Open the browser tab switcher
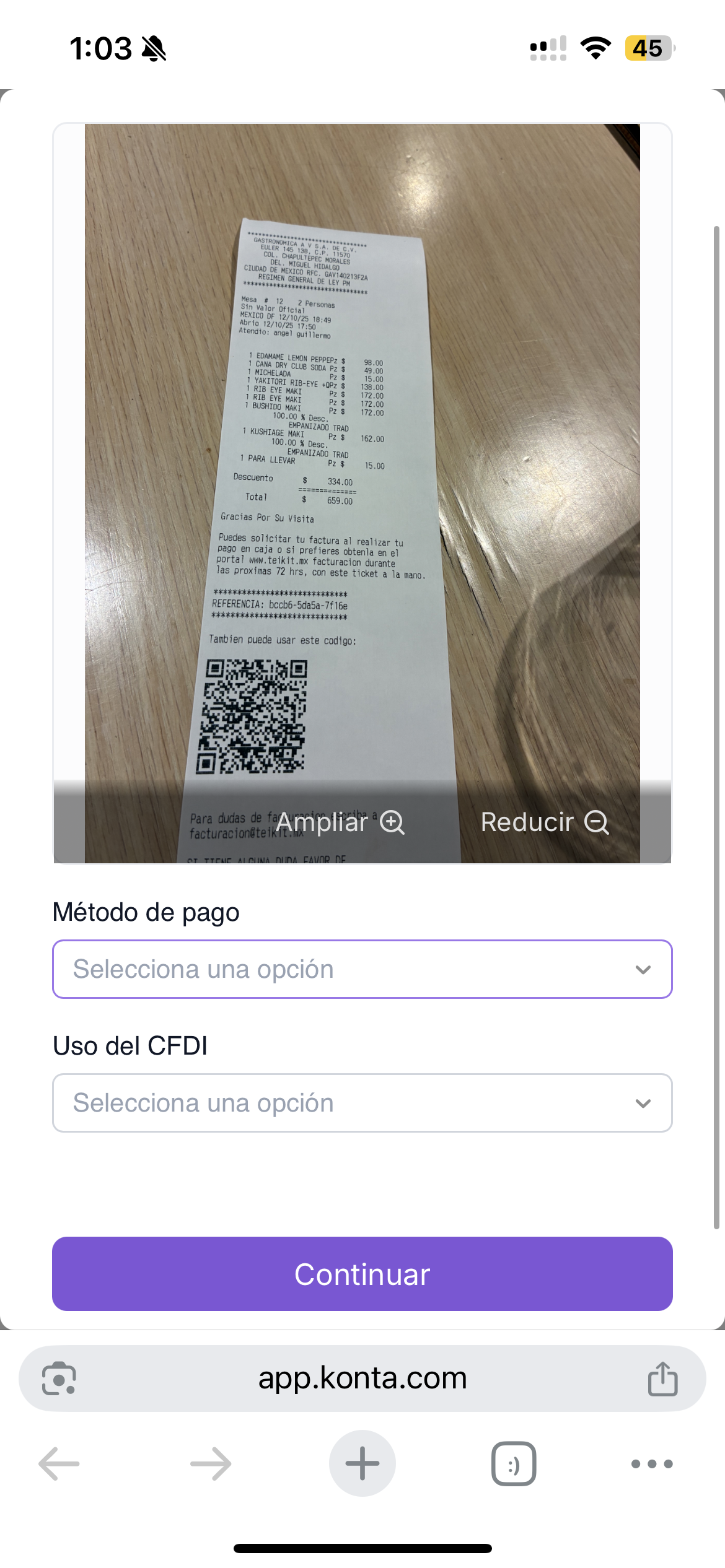 click(514, 1464)
